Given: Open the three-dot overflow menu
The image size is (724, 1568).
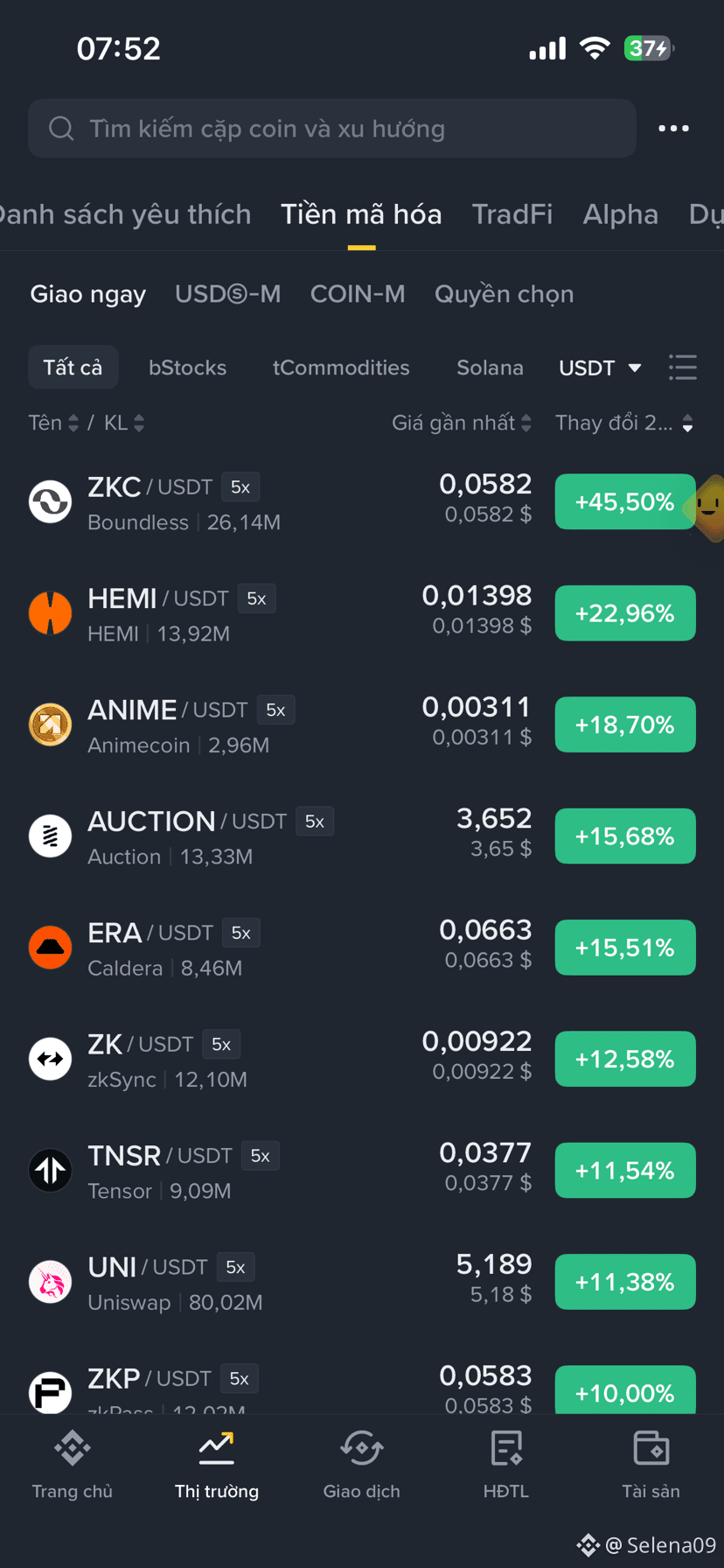Looking at the screenshot, I should [x=673, y=129].
